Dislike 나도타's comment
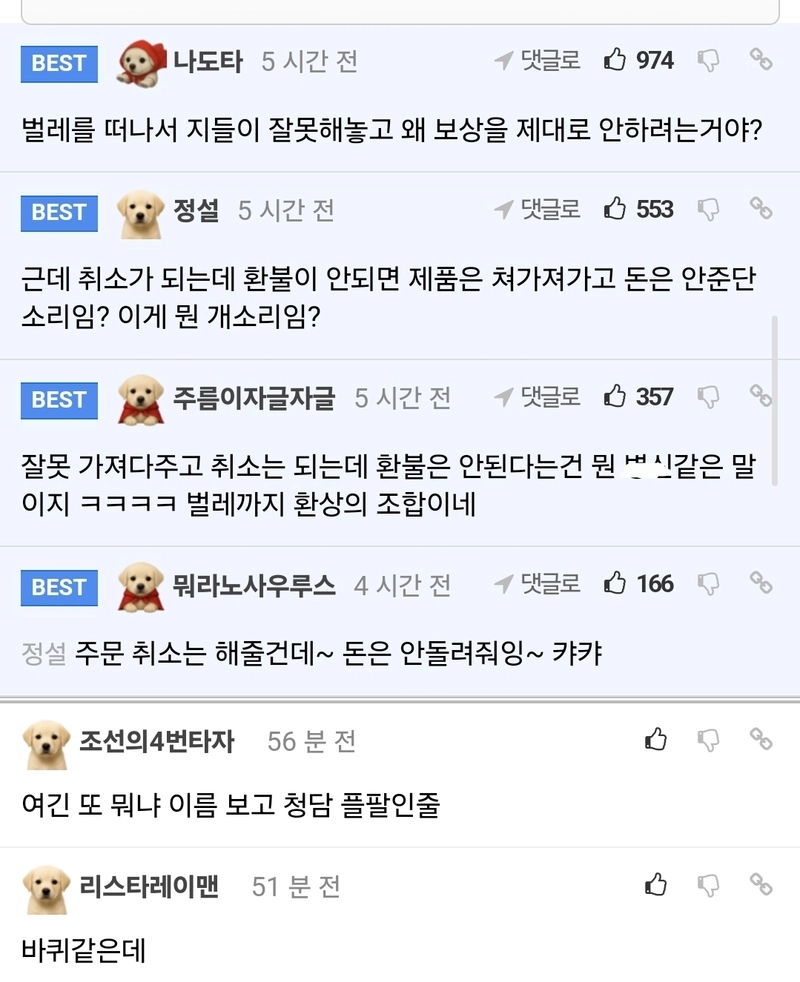800x982 pixels. point(708,60)
